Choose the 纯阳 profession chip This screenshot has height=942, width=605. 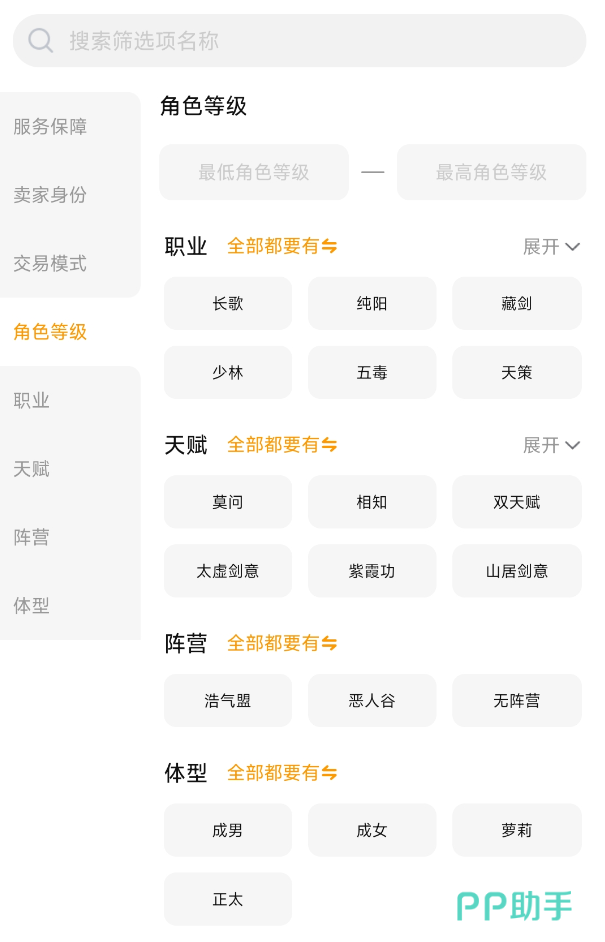coord(372,304)
